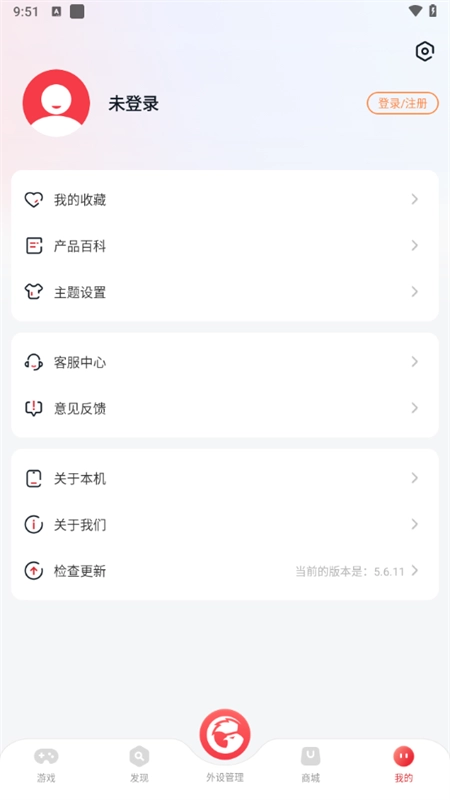Open 产品百科

(225, 246)
